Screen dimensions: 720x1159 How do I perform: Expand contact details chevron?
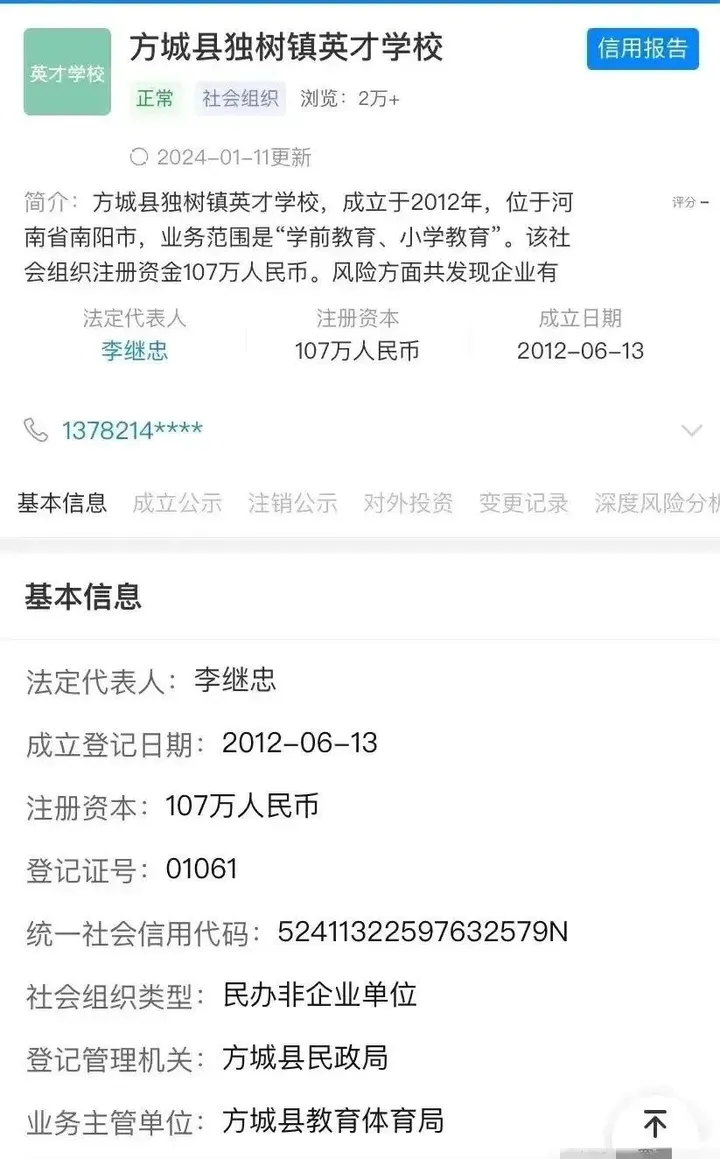coord(691,431)
